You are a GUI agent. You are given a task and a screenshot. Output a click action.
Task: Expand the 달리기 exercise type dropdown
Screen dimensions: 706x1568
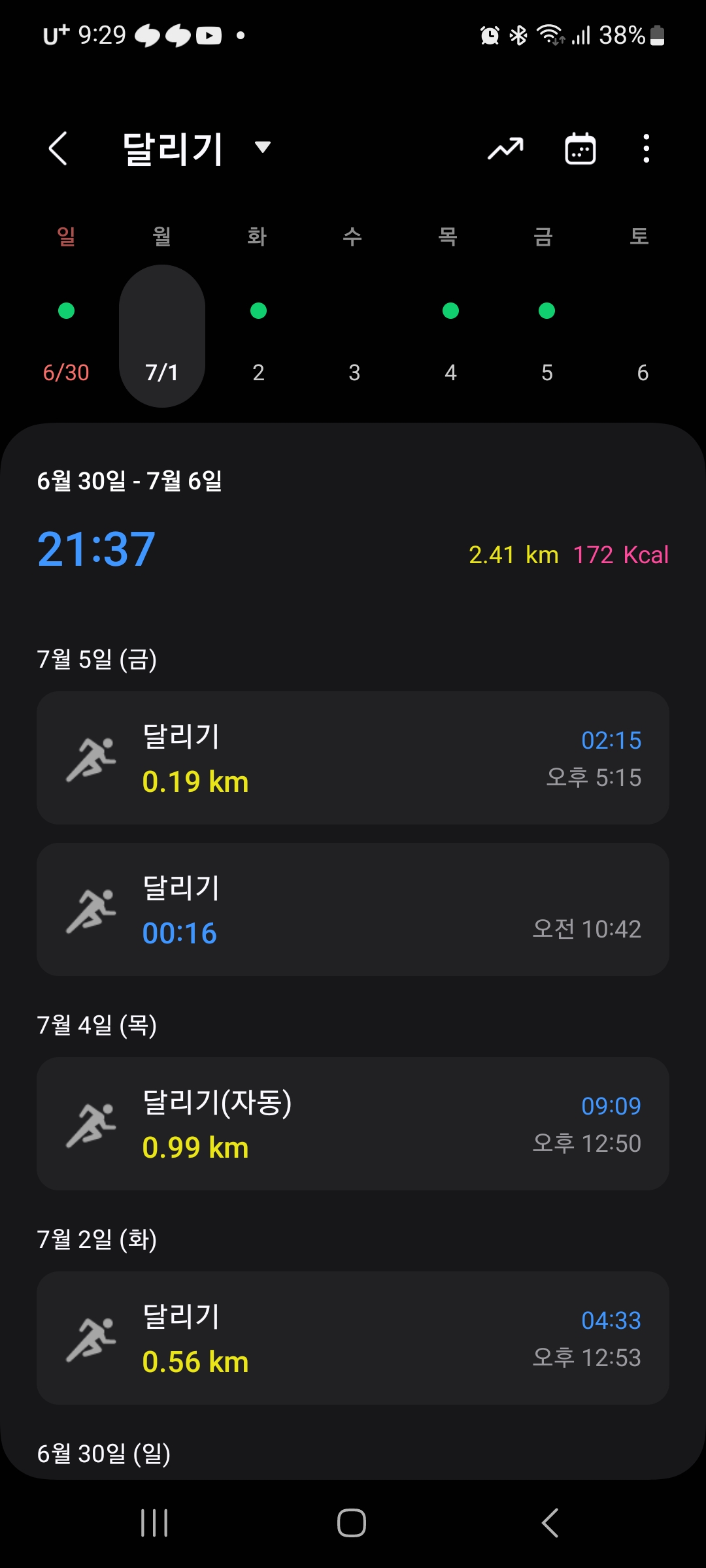pyautogui.click(x=262, y=148)
